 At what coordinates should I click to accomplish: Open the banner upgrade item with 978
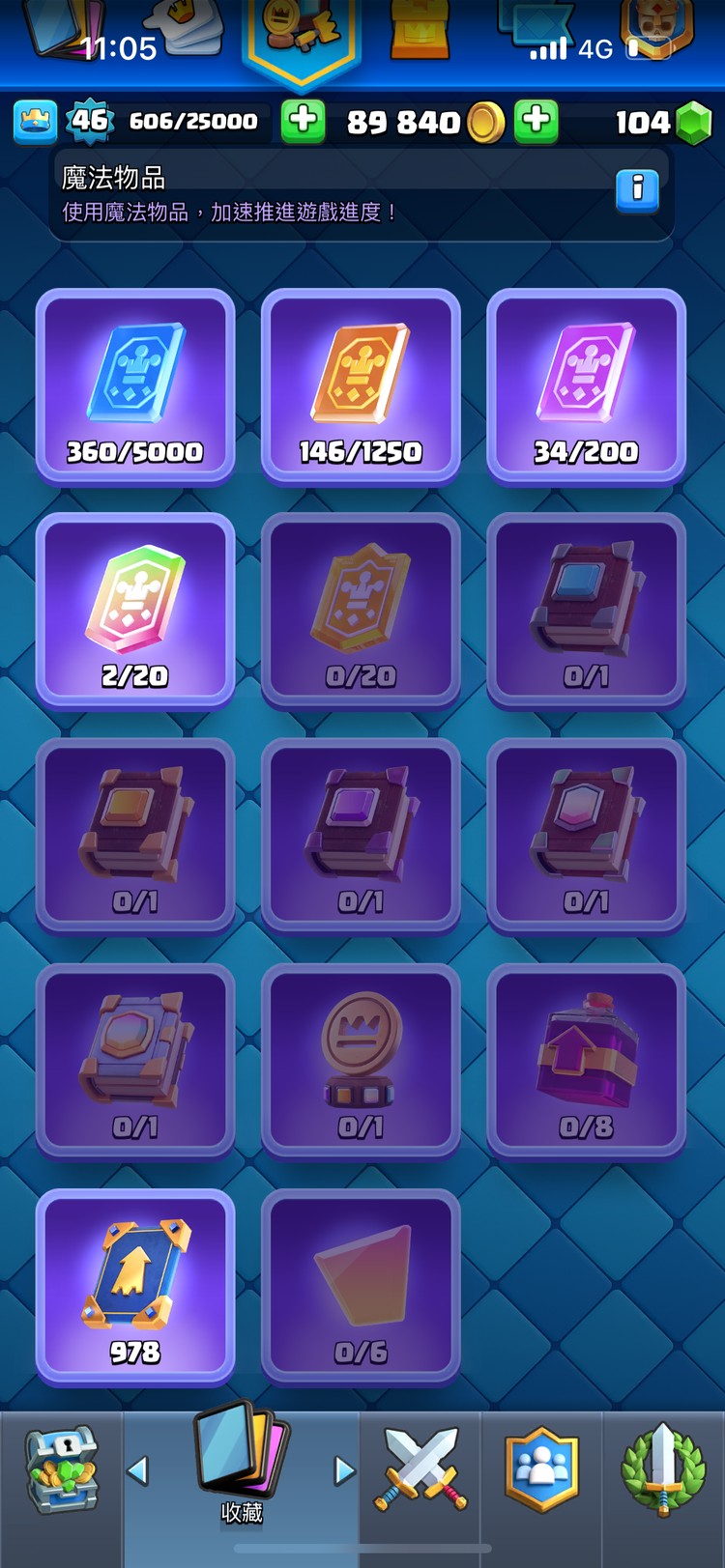click(x=135, y=1286)
